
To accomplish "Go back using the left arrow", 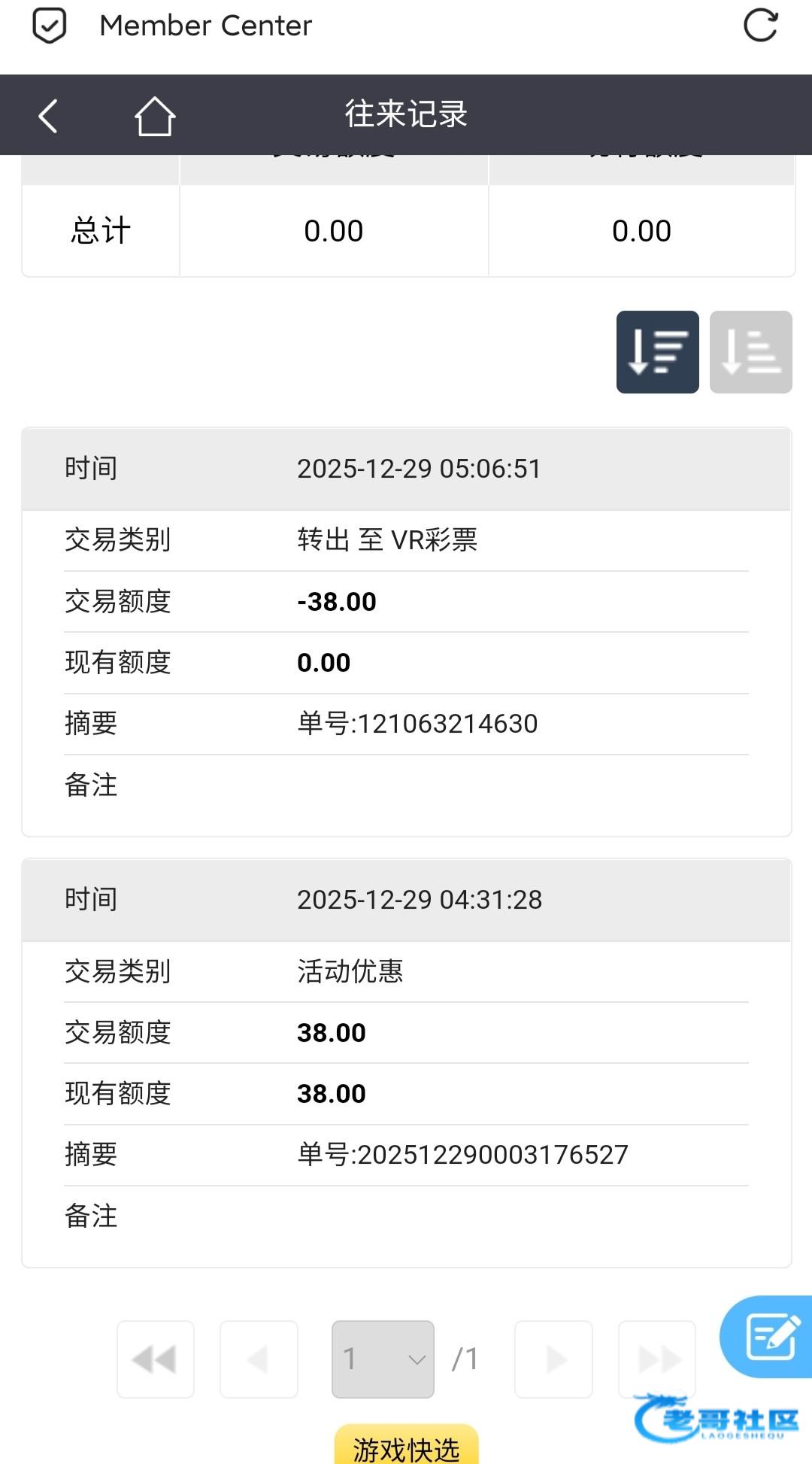I will tap(48, 116).
